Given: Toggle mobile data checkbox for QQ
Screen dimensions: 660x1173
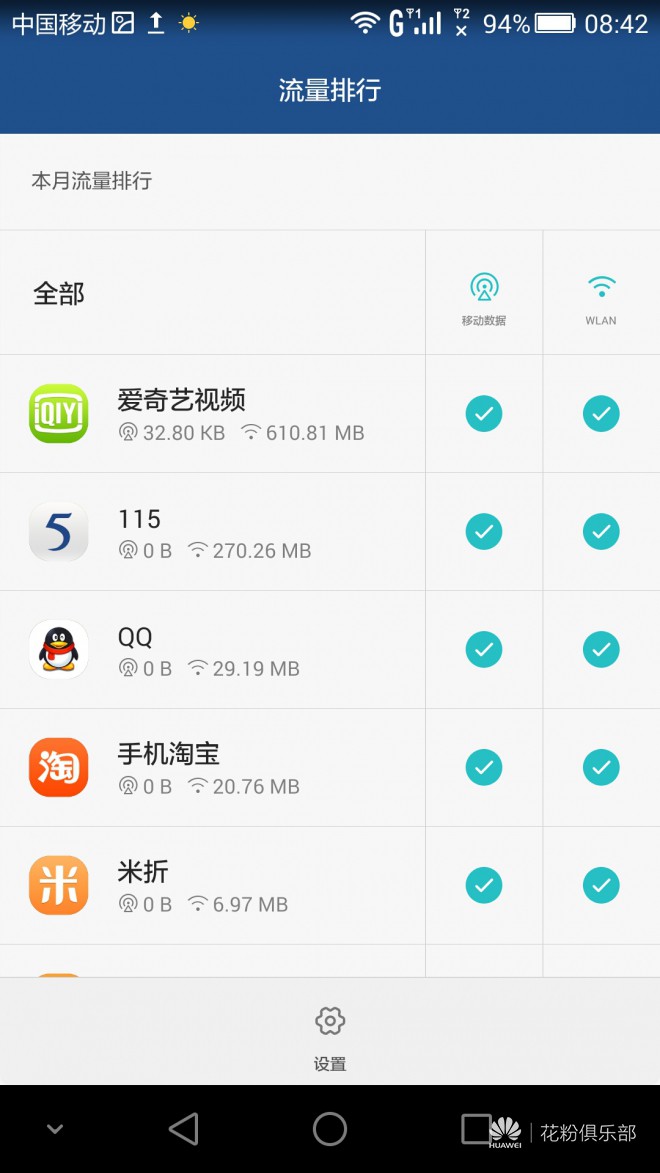Looking at the screenshot, I should tap(484, 649).
